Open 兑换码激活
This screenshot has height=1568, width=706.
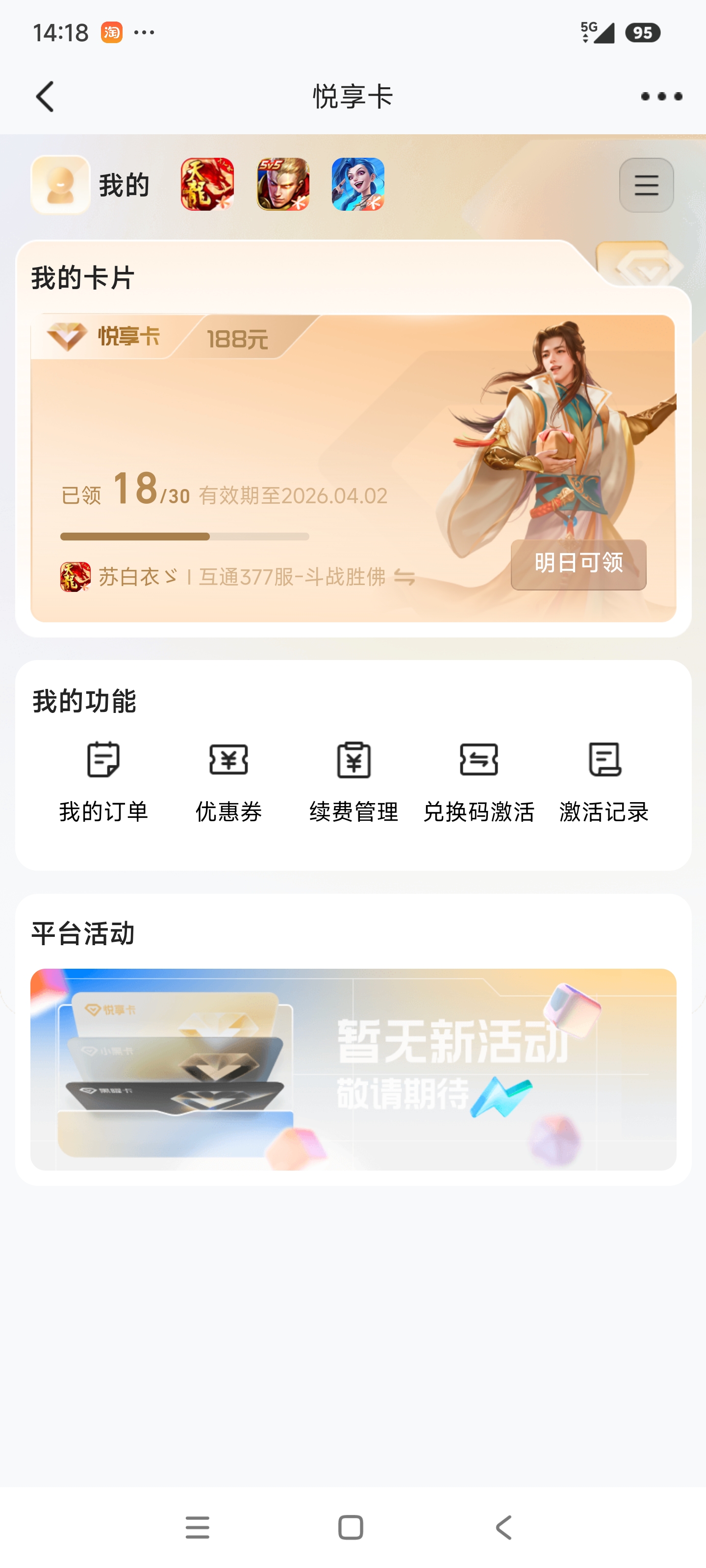[479, 782]
